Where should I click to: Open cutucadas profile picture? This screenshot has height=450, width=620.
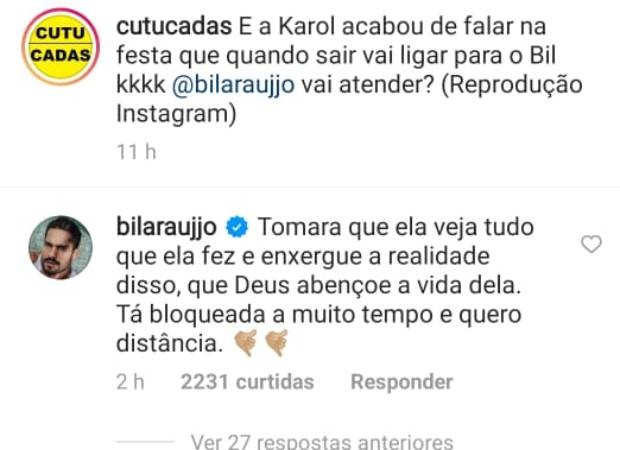(60, 45)
